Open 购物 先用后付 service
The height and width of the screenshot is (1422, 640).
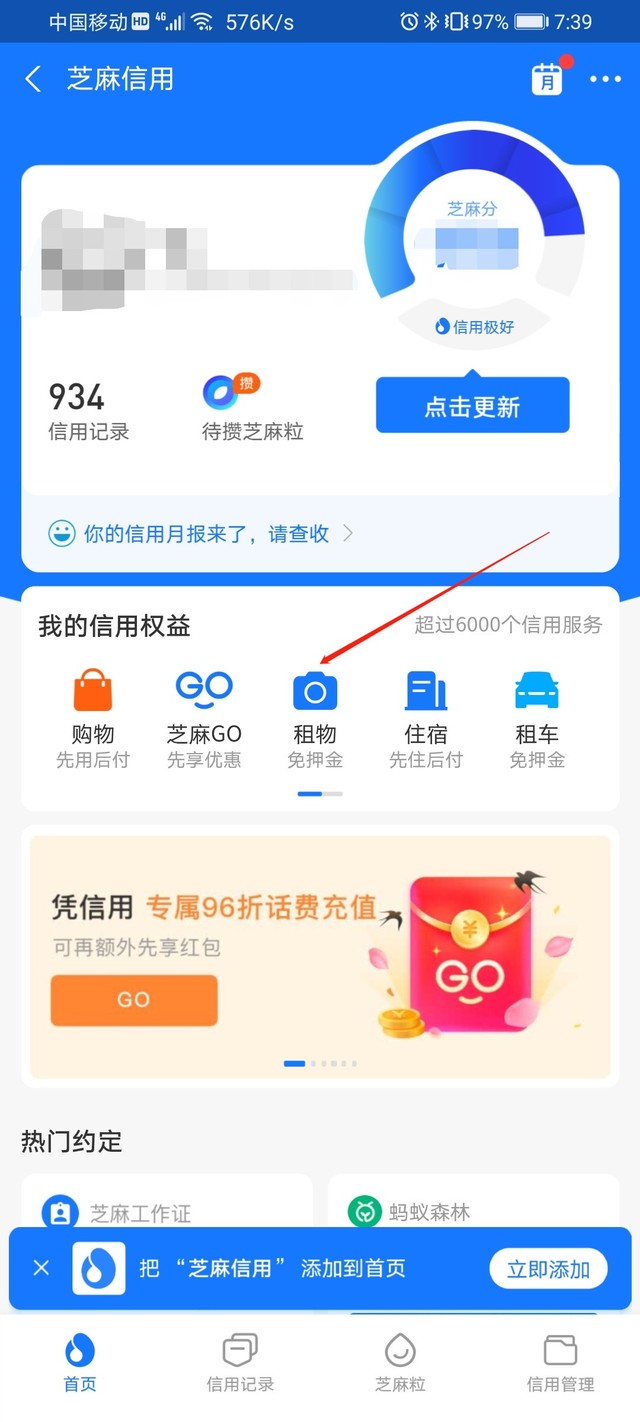coord(93,720)
